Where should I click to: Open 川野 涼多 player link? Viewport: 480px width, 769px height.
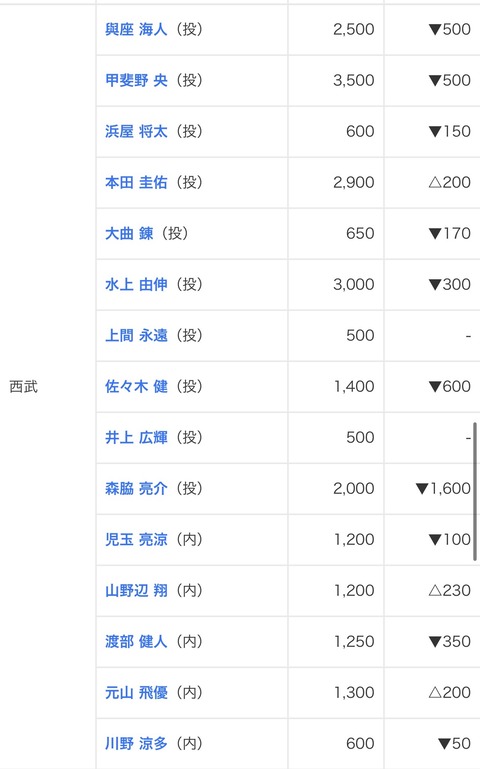click(136, 743)
